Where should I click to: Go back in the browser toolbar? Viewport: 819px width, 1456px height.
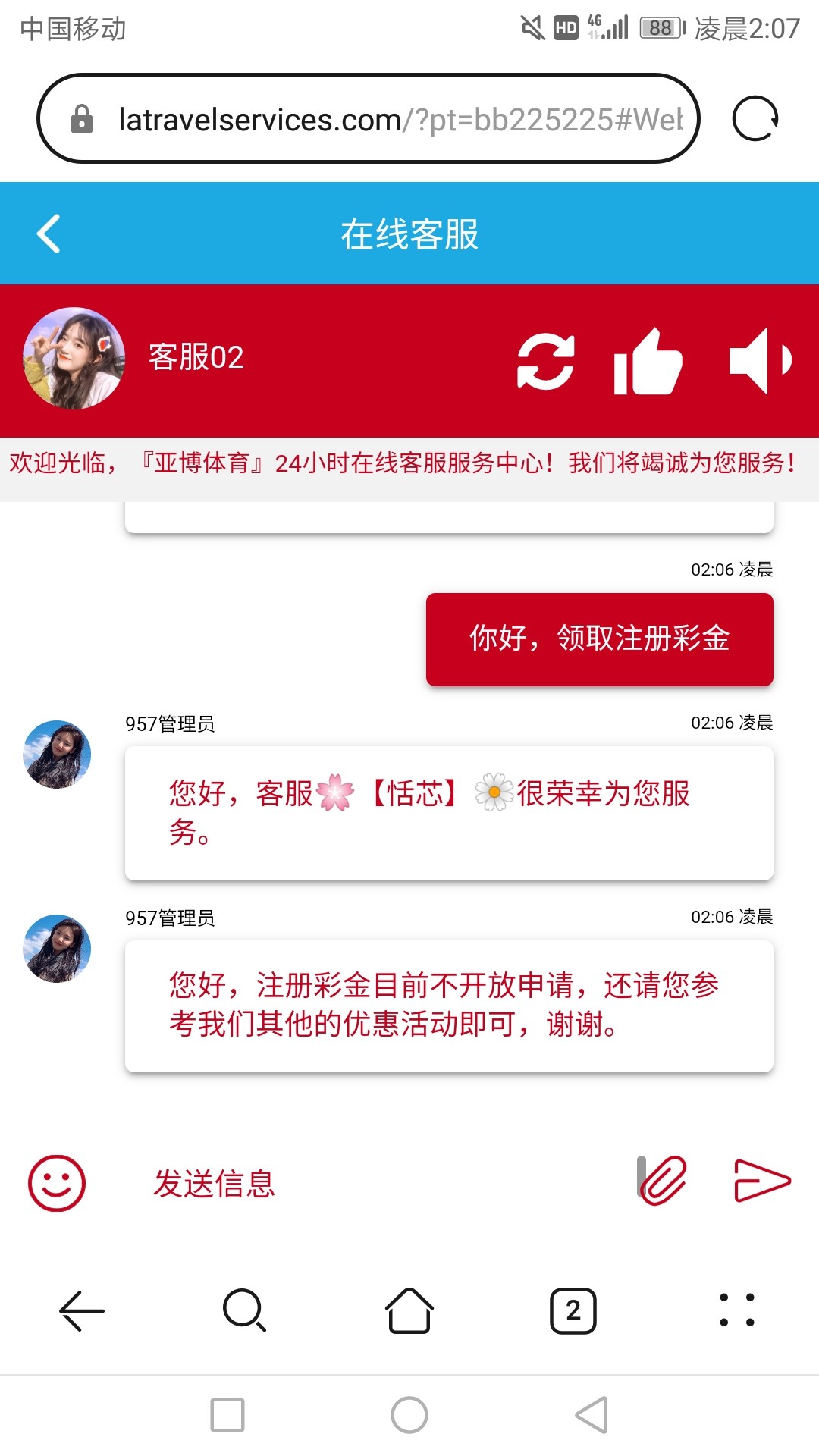[x=82, y=1310]
